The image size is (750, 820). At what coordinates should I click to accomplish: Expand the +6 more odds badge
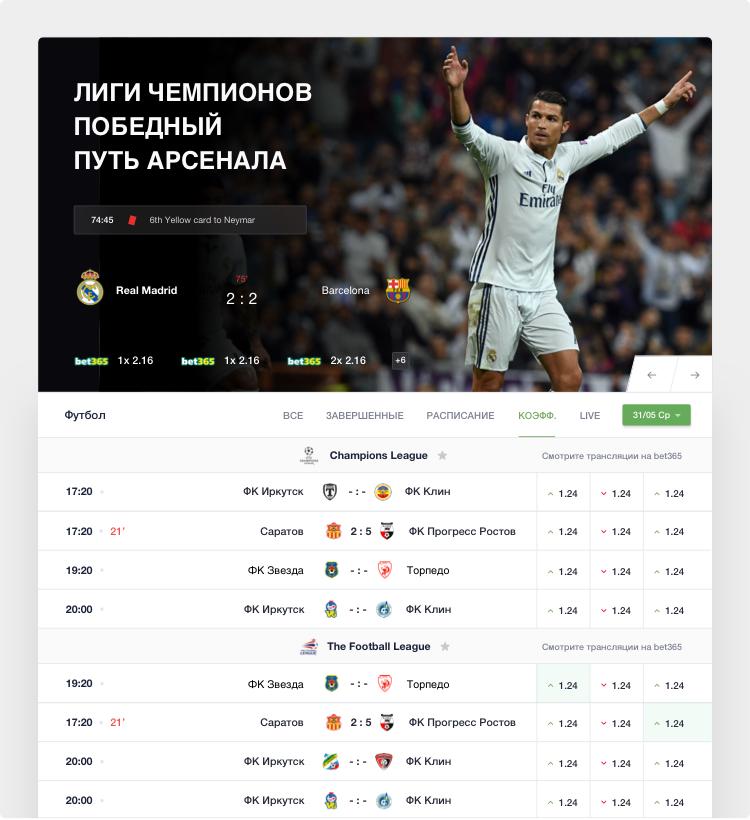click(400, 360)
